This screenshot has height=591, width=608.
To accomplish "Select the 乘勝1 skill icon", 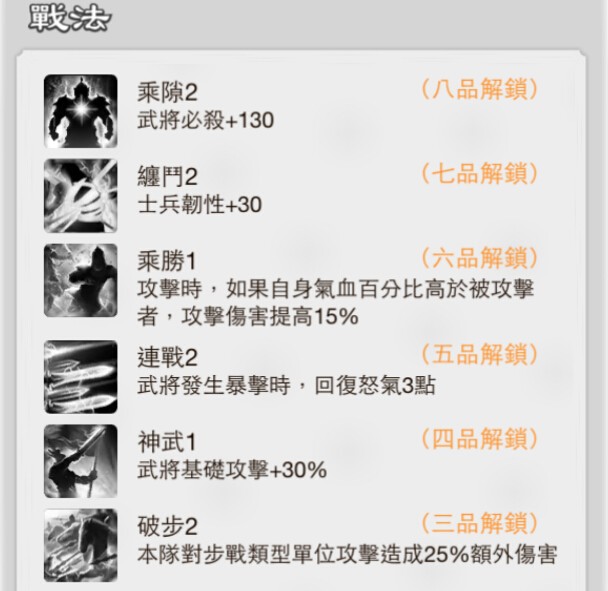I will 80,281.
